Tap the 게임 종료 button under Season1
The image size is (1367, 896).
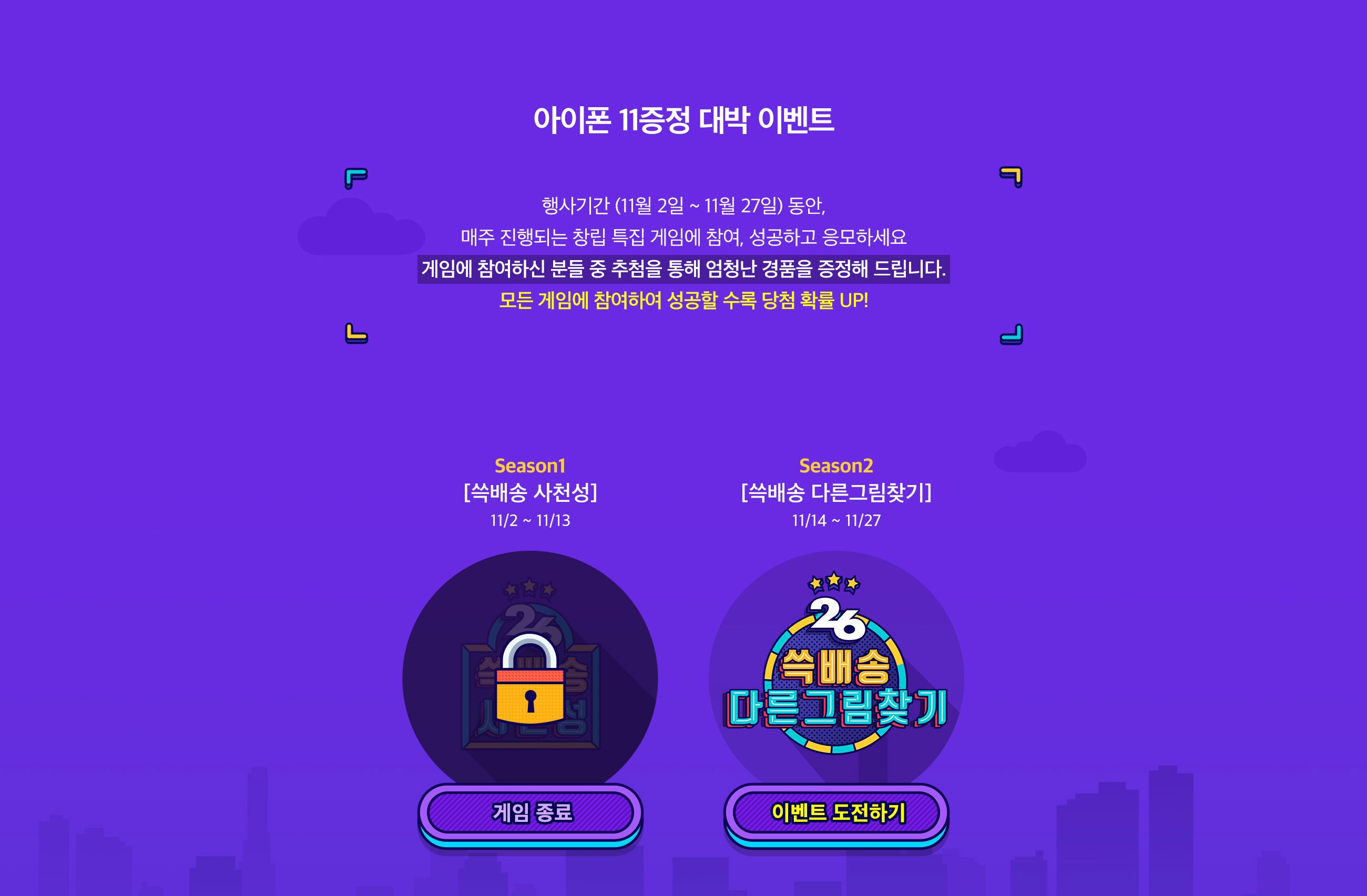[531, 812]
